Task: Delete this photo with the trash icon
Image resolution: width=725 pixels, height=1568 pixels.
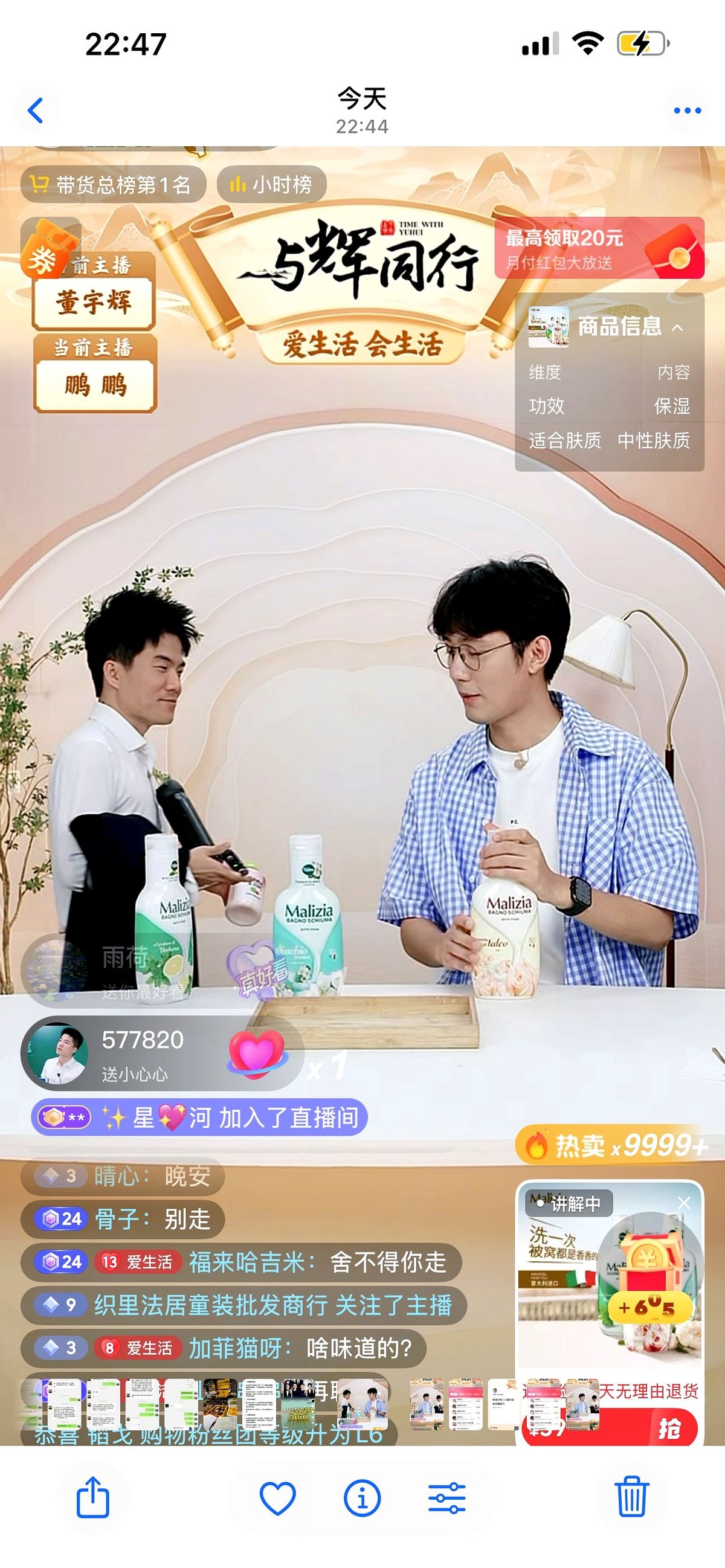Action: [631, 1497]
